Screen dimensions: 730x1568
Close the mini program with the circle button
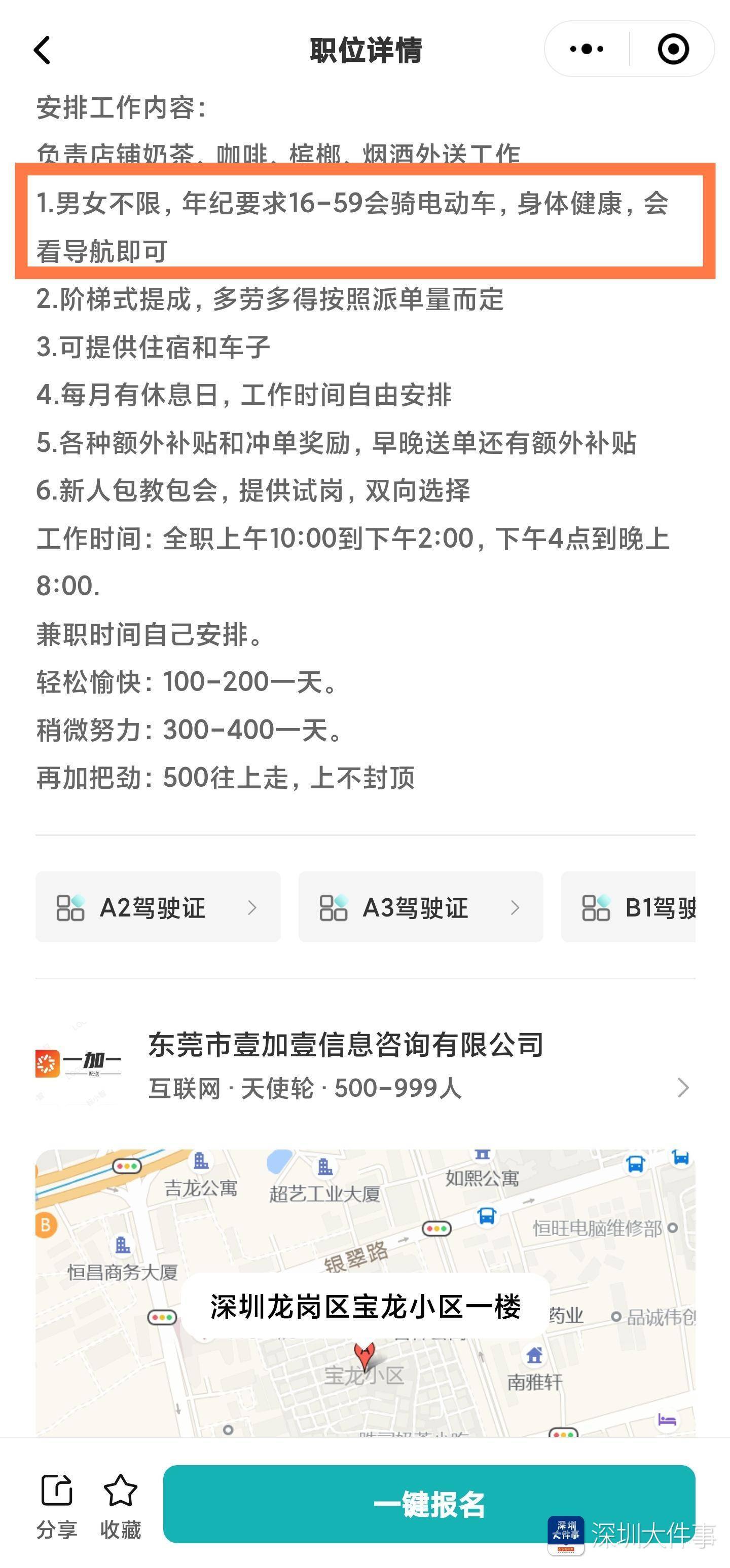pos(673,49)
